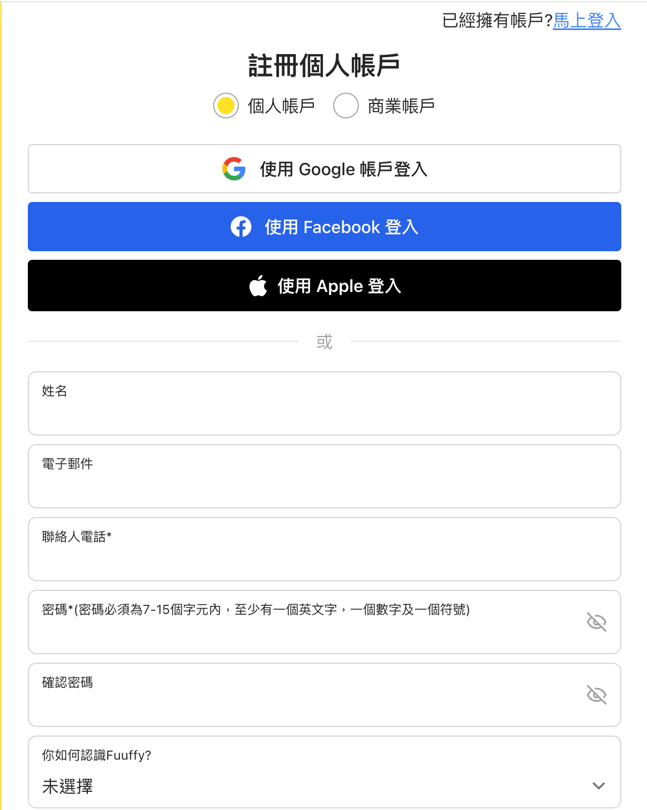
Task: Select the 個人帳戶 radio option
Action: coord(226,106)
